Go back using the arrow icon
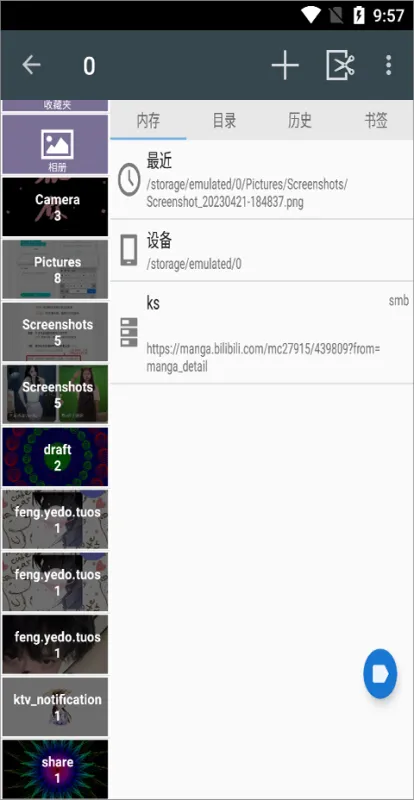The width and height of the screenshot is (414, 800). 31,65
